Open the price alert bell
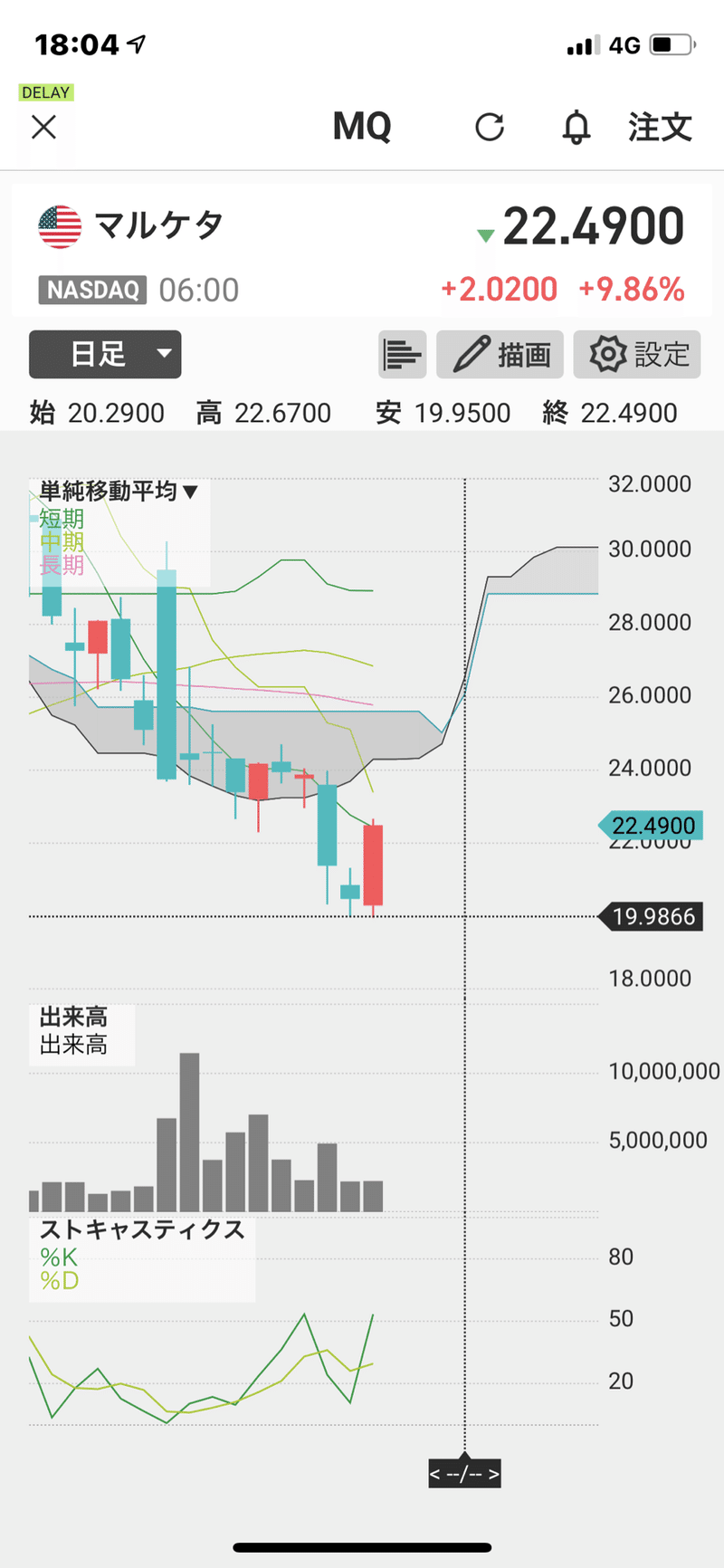The width and height of the screenshot is (724, 1568). click(576, 127)
